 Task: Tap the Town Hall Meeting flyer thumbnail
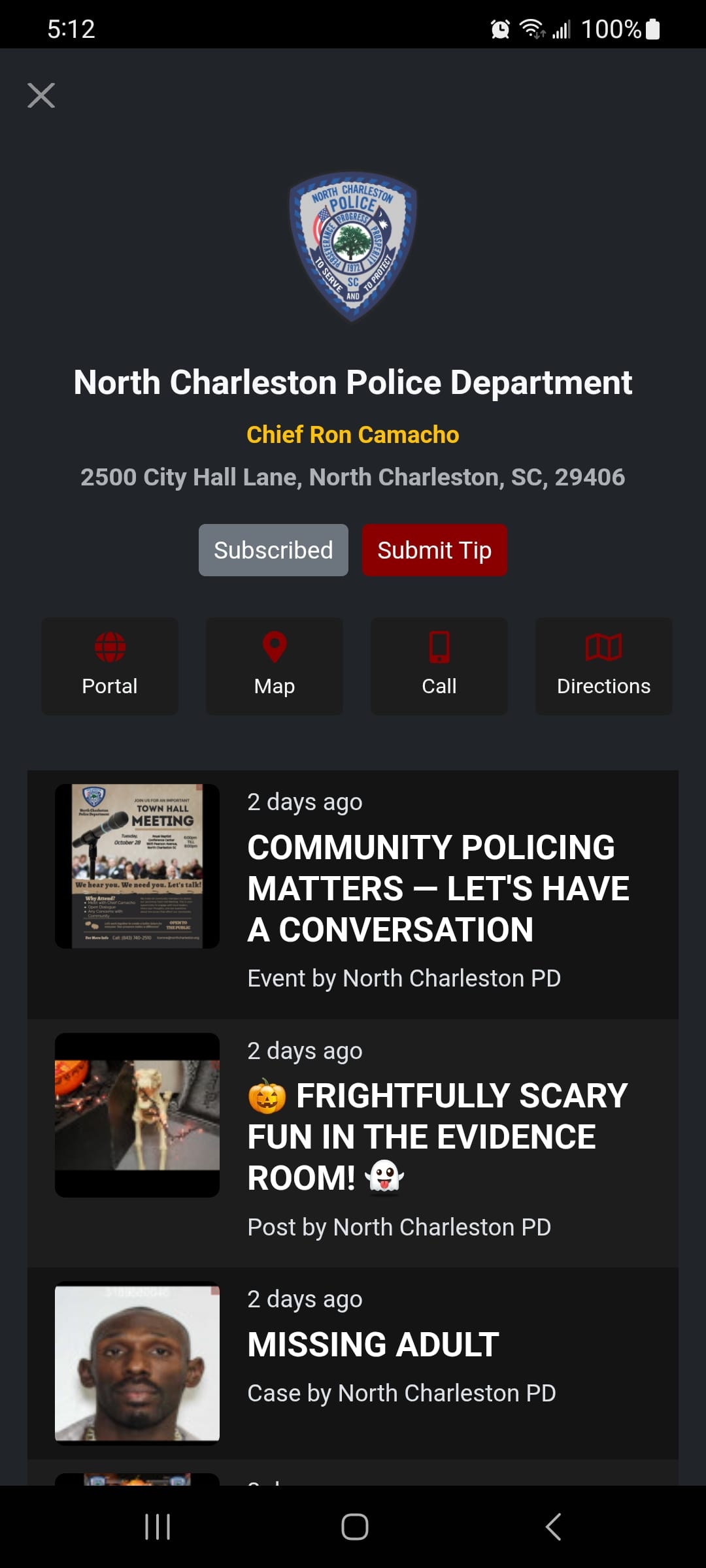coord(136,866)
